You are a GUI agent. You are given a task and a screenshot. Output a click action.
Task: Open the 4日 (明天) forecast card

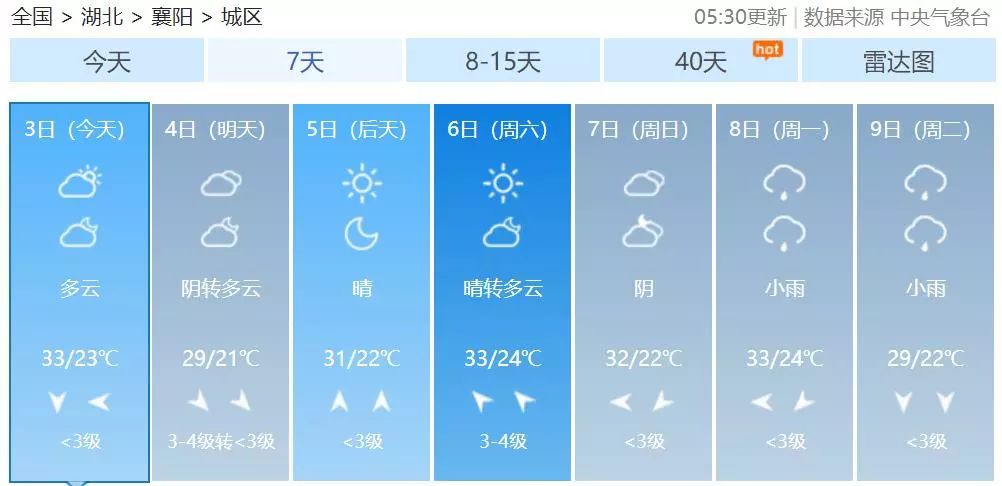[220, 290]
